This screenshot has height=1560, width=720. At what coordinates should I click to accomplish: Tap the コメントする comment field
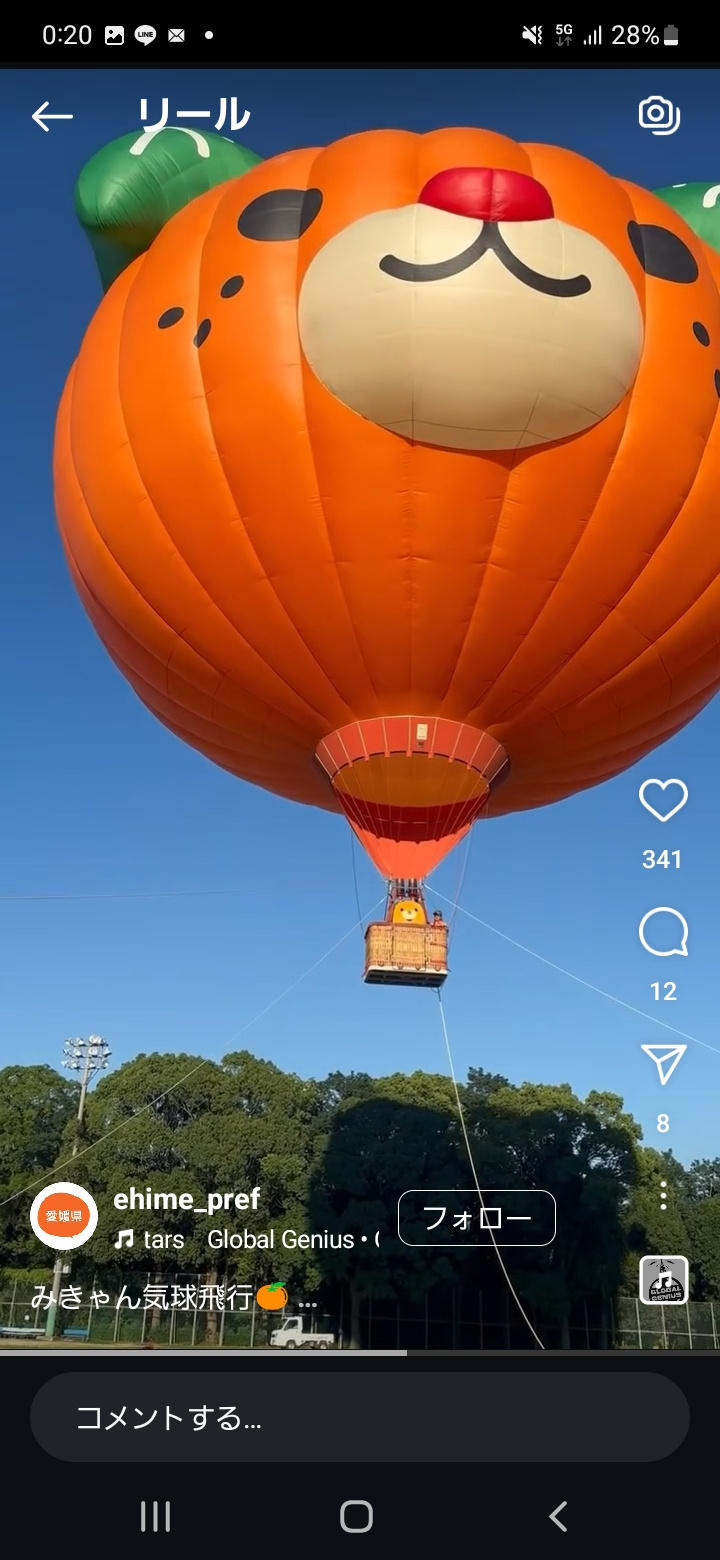[360, 1417]
